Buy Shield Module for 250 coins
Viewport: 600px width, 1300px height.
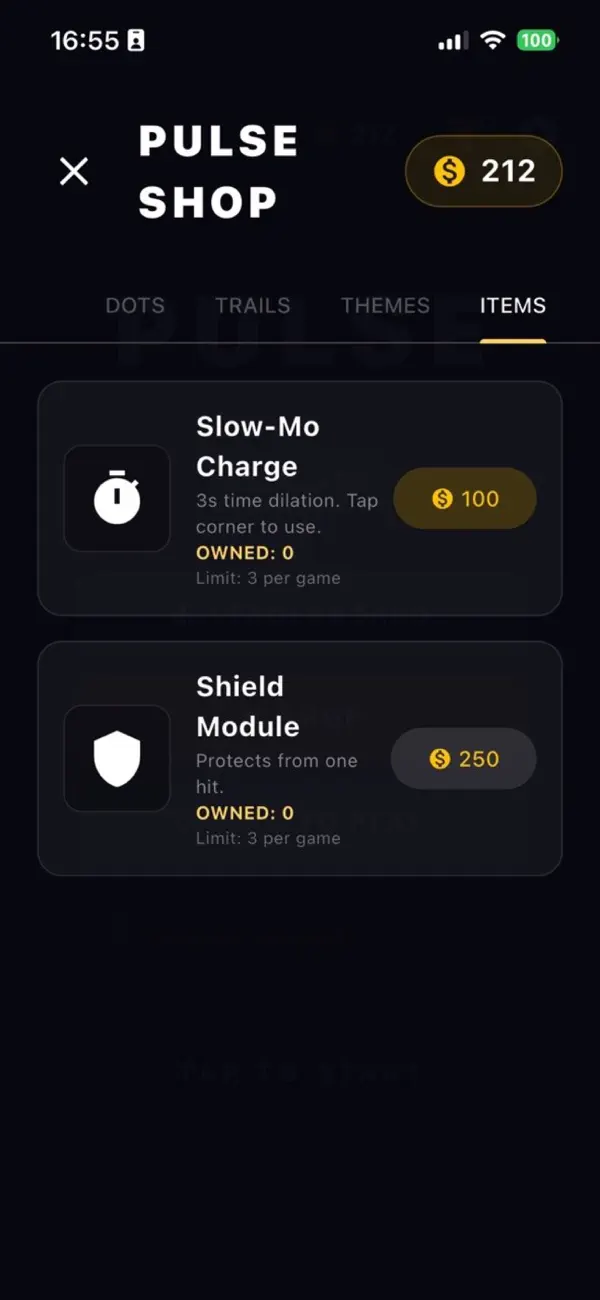pos(463,759)
